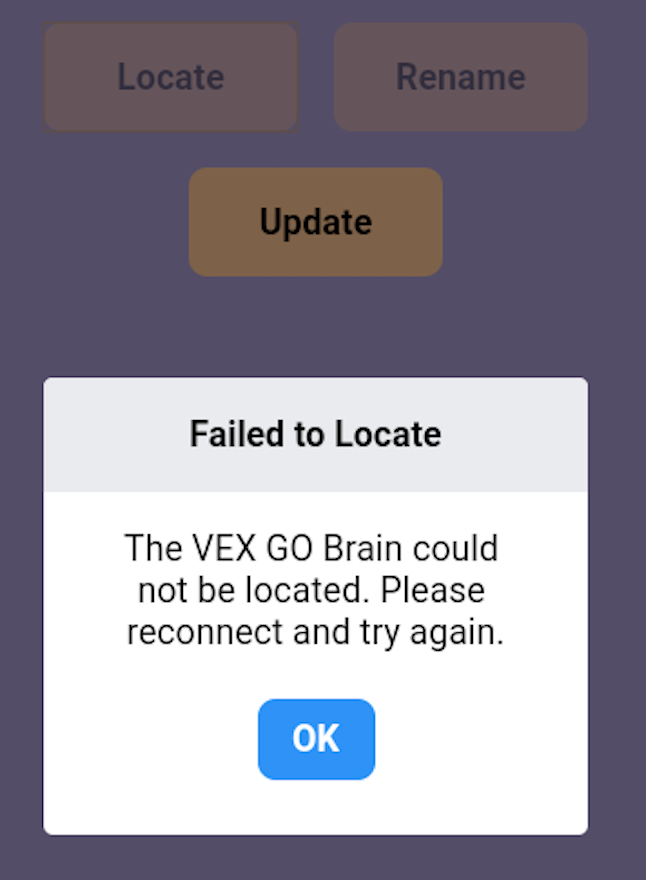Tap the Locate button

(171, 77)
